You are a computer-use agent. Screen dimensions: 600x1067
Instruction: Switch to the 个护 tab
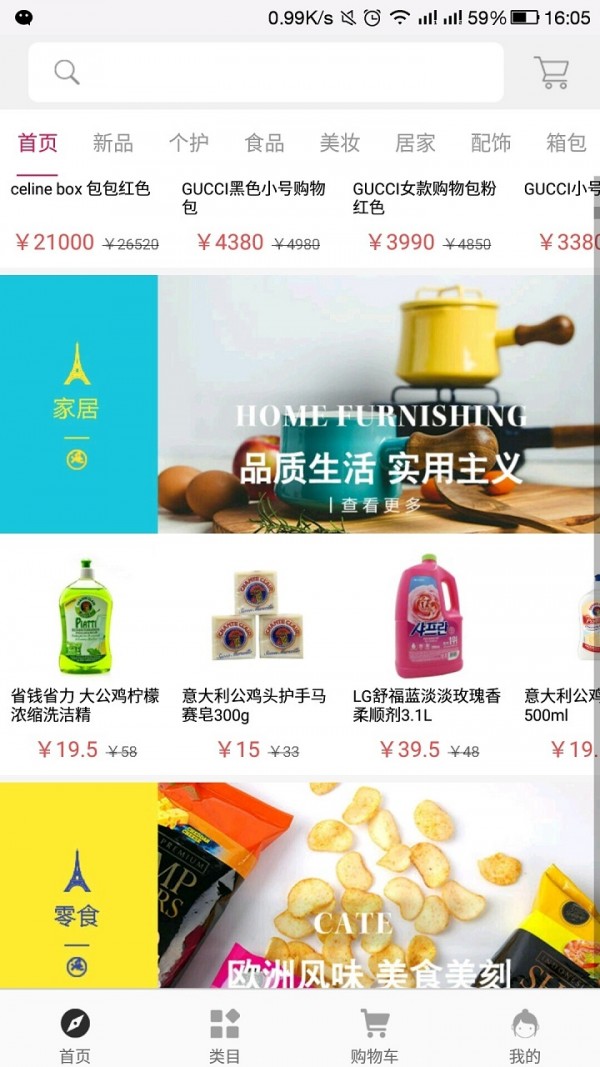point(188,143)
